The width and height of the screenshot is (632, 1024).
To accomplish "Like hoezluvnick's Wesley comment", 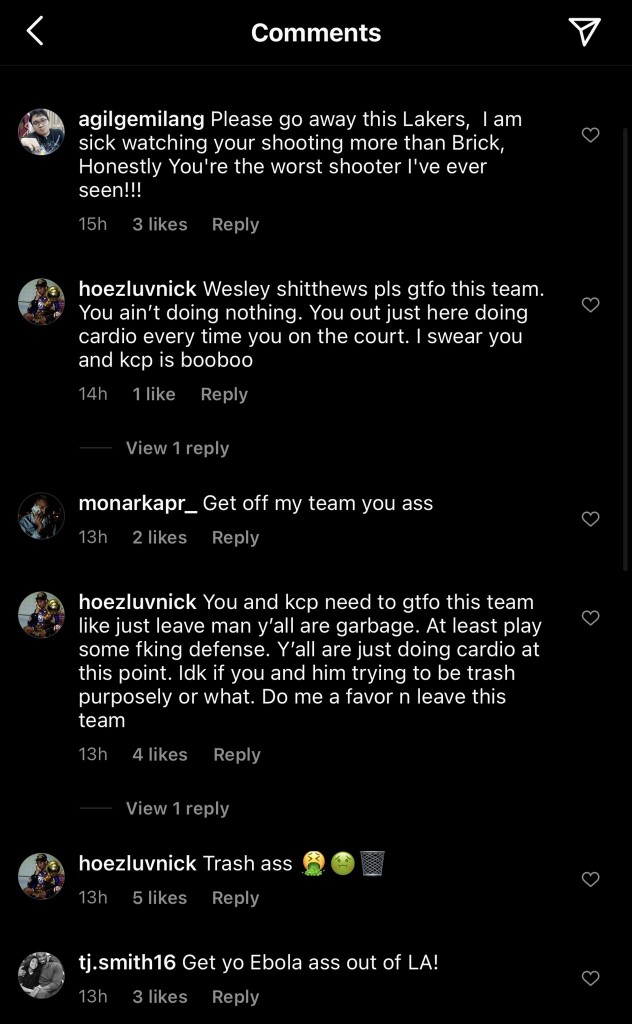I will coord(590,305).
